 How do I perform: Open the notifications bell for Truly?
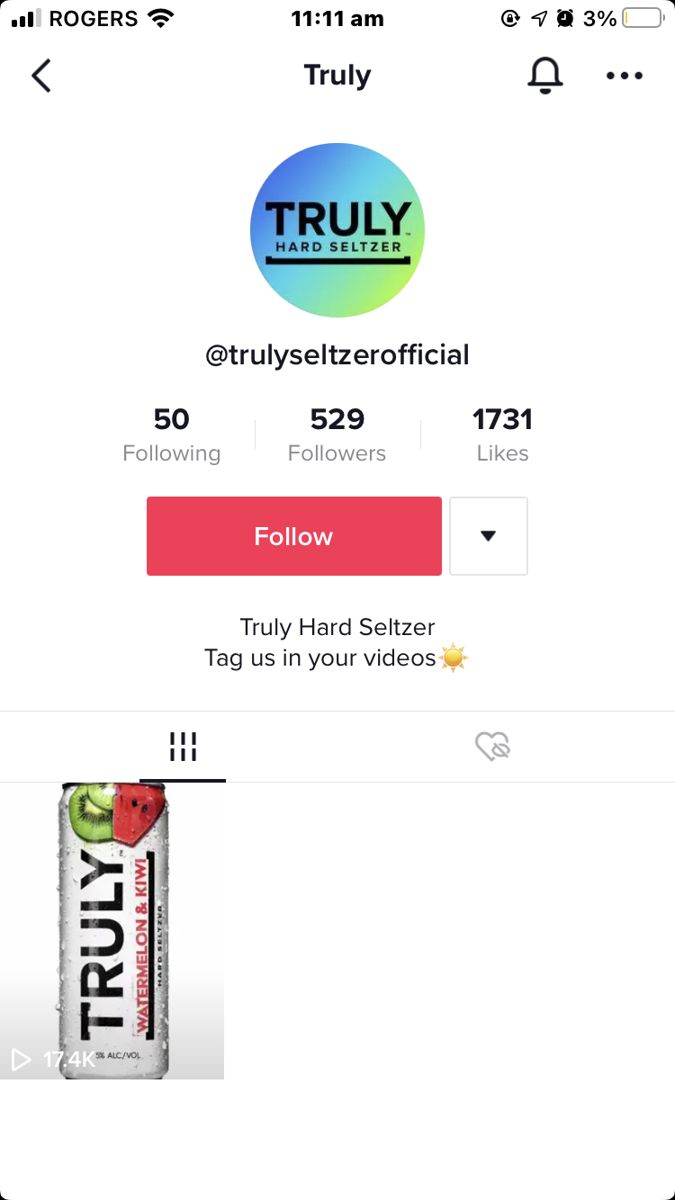[x=545, y=75]
